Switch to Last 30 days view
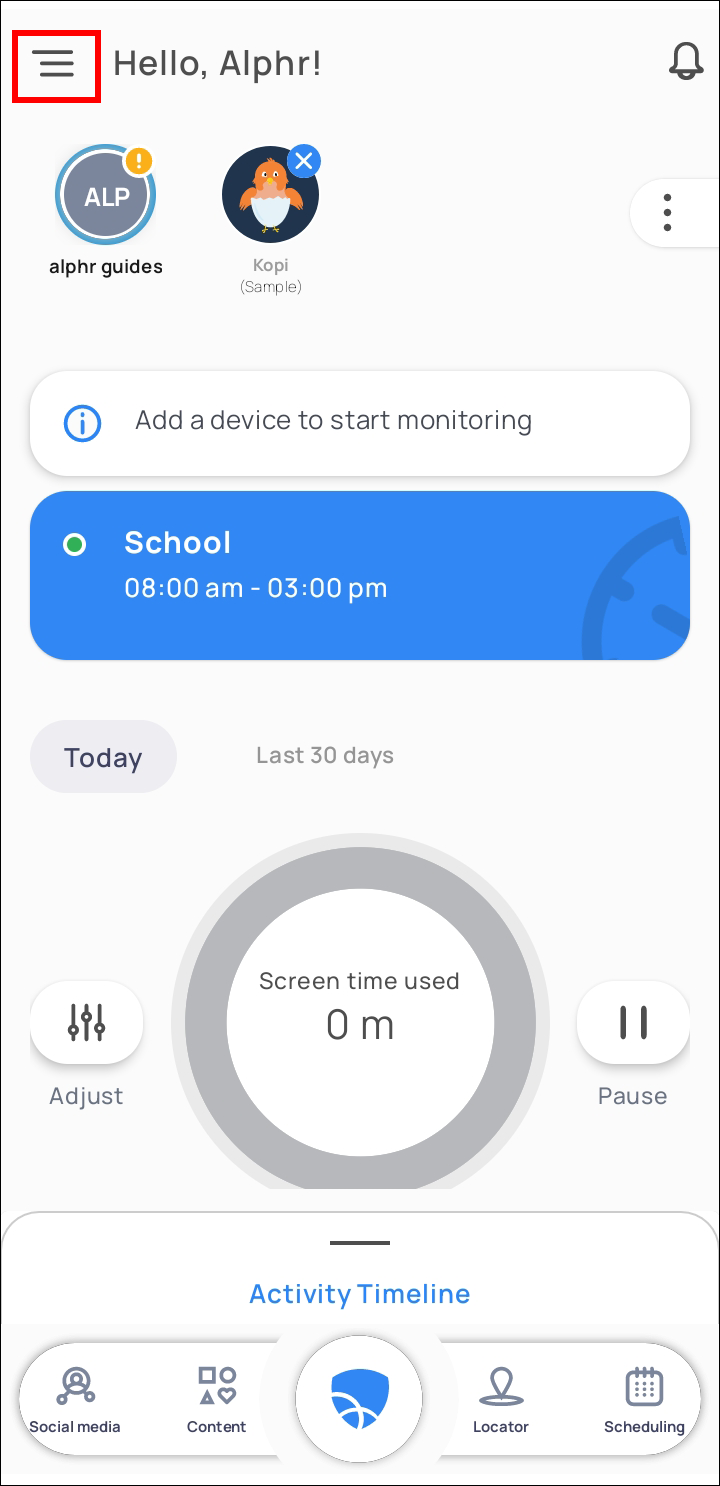The height and width of the screenshot is (1486, 720). pyautogui.click(x=325, y=756)
